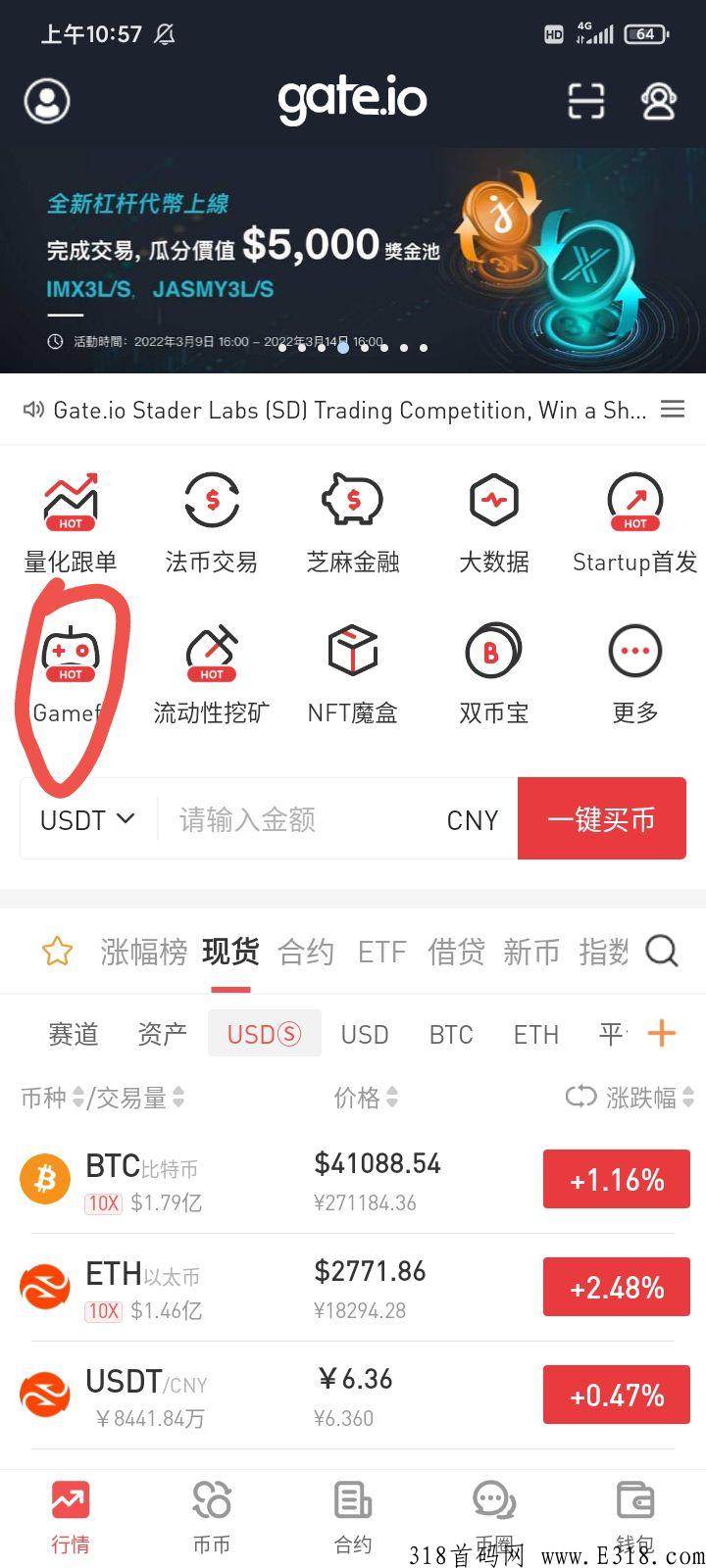Viewport: 706px width, 1568px height.
Task: Tap the fourth banner carousel dot
Action: click(342, 347)
